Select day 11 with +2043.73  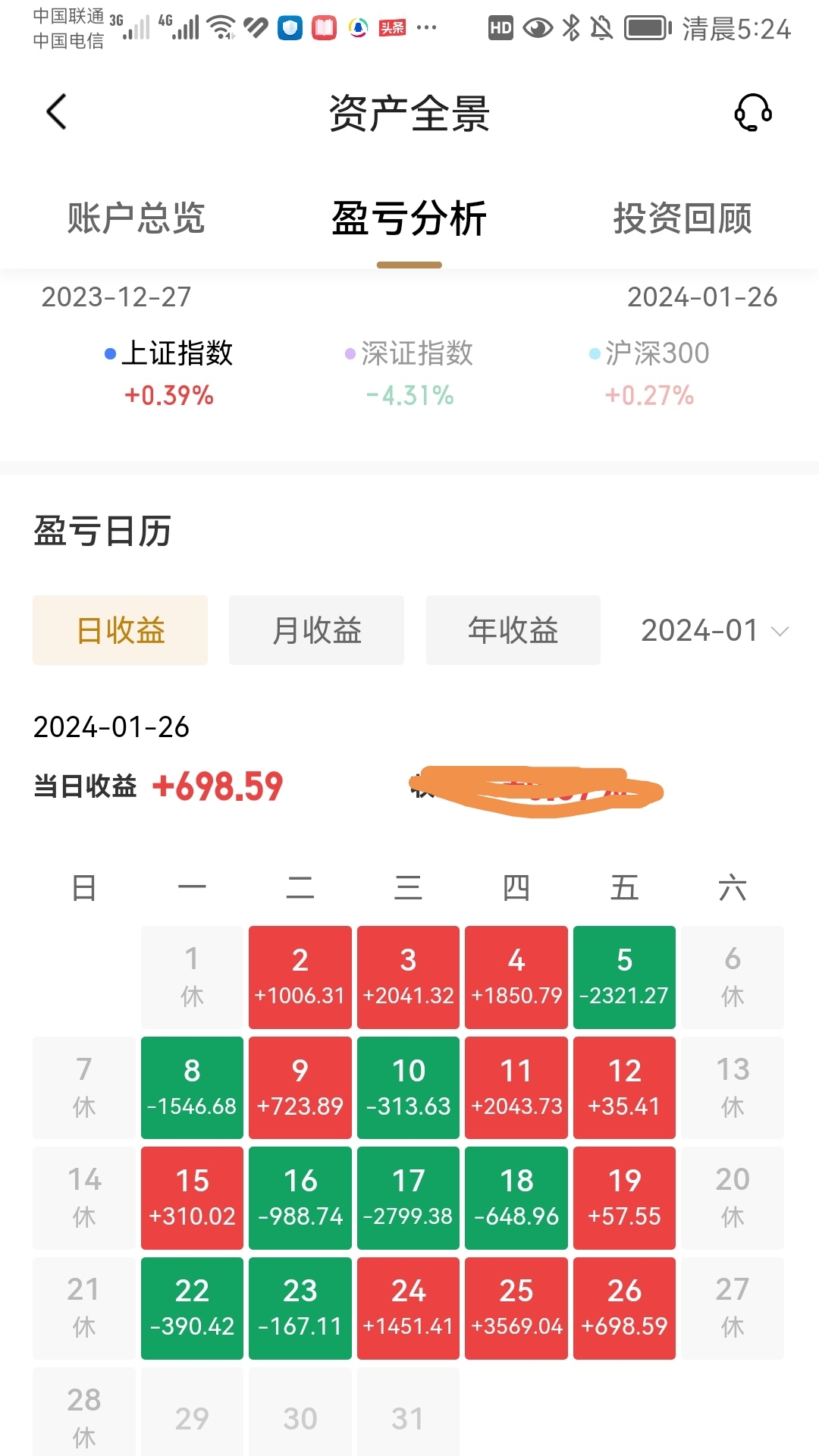tap(516, 1087)
